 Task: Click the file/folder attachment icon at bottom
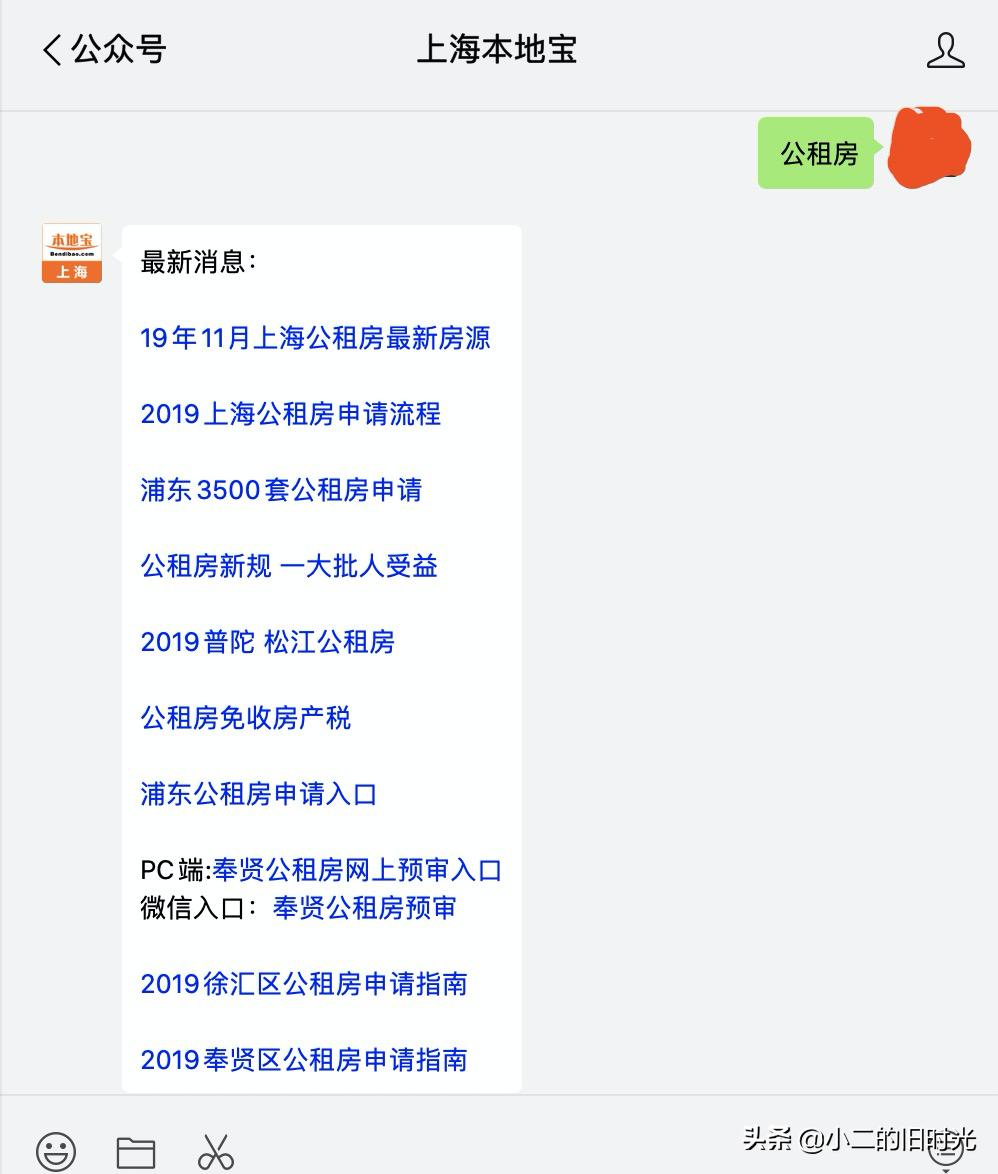tap(136, 1151)
